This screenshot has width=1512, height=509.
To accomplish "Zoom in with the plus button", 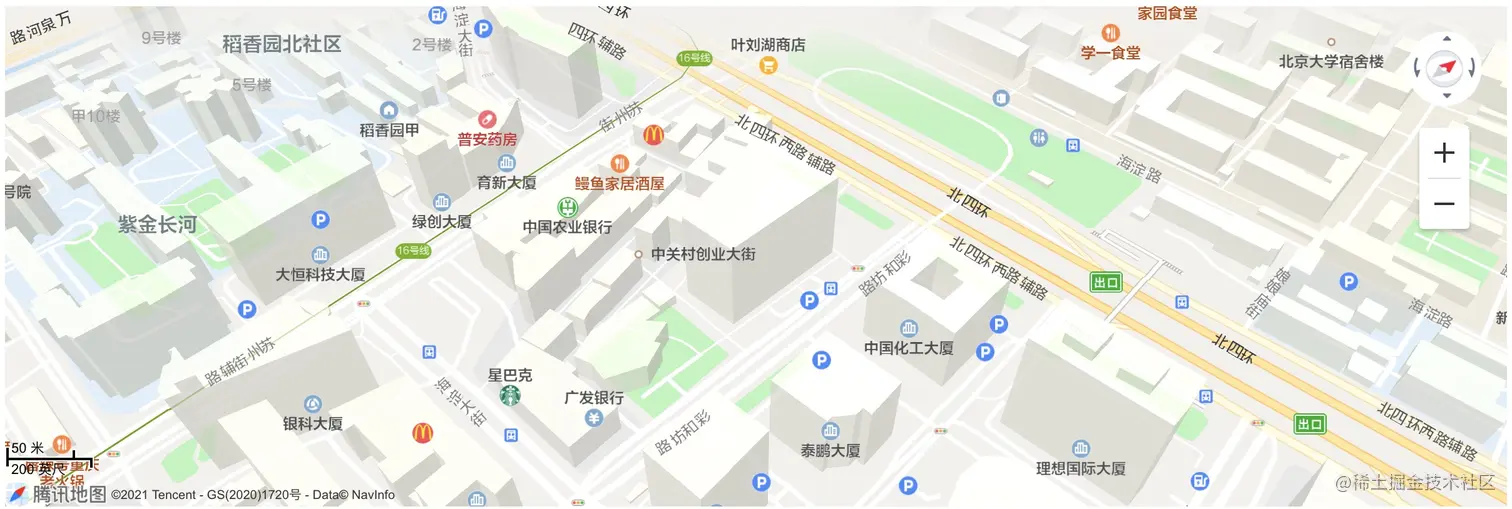I will (1444, 153).
